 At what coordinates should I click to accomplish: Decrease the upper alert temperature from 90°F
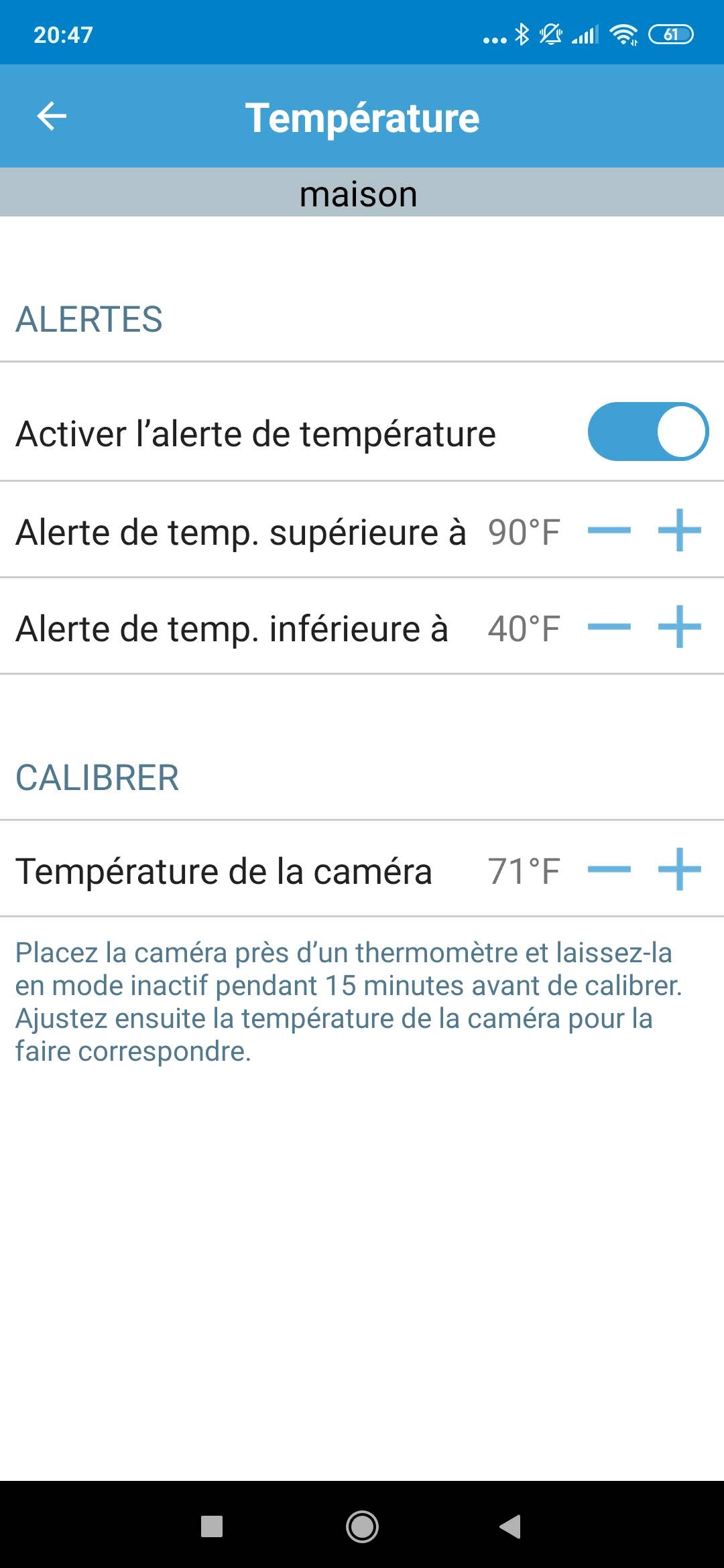[609, 531]
